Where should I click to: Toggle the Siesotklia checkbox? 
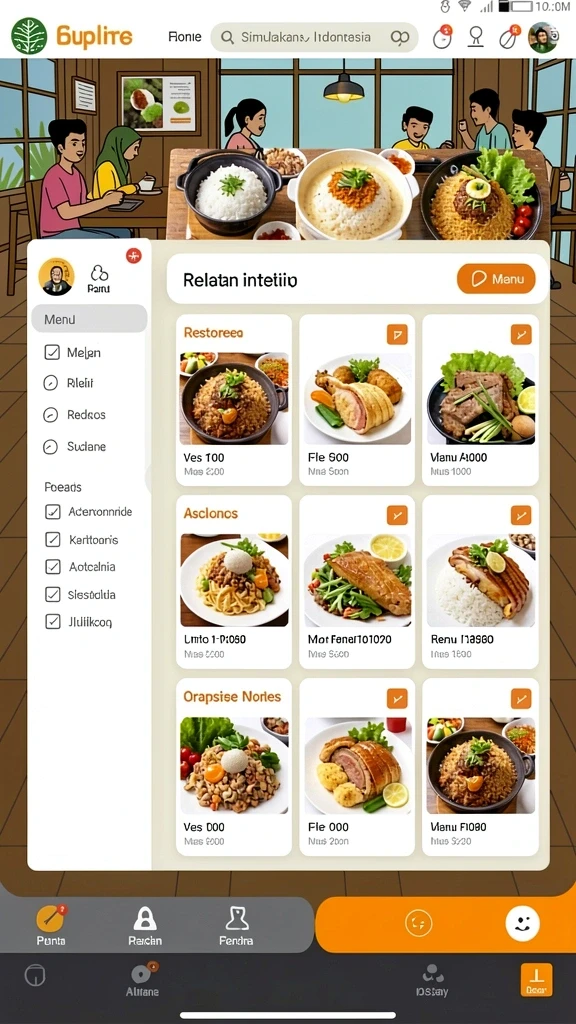pos(52,594)
